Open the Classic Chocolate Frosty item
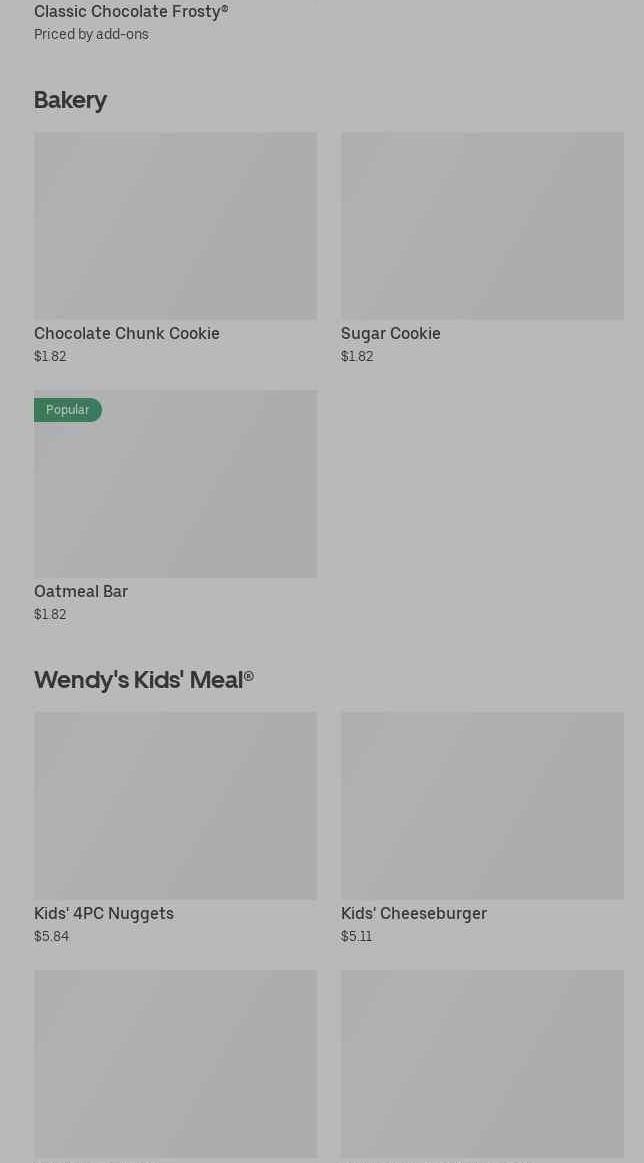Image resolution: width=644 pixels, height=1163 pixels. (x=131, y=12)
